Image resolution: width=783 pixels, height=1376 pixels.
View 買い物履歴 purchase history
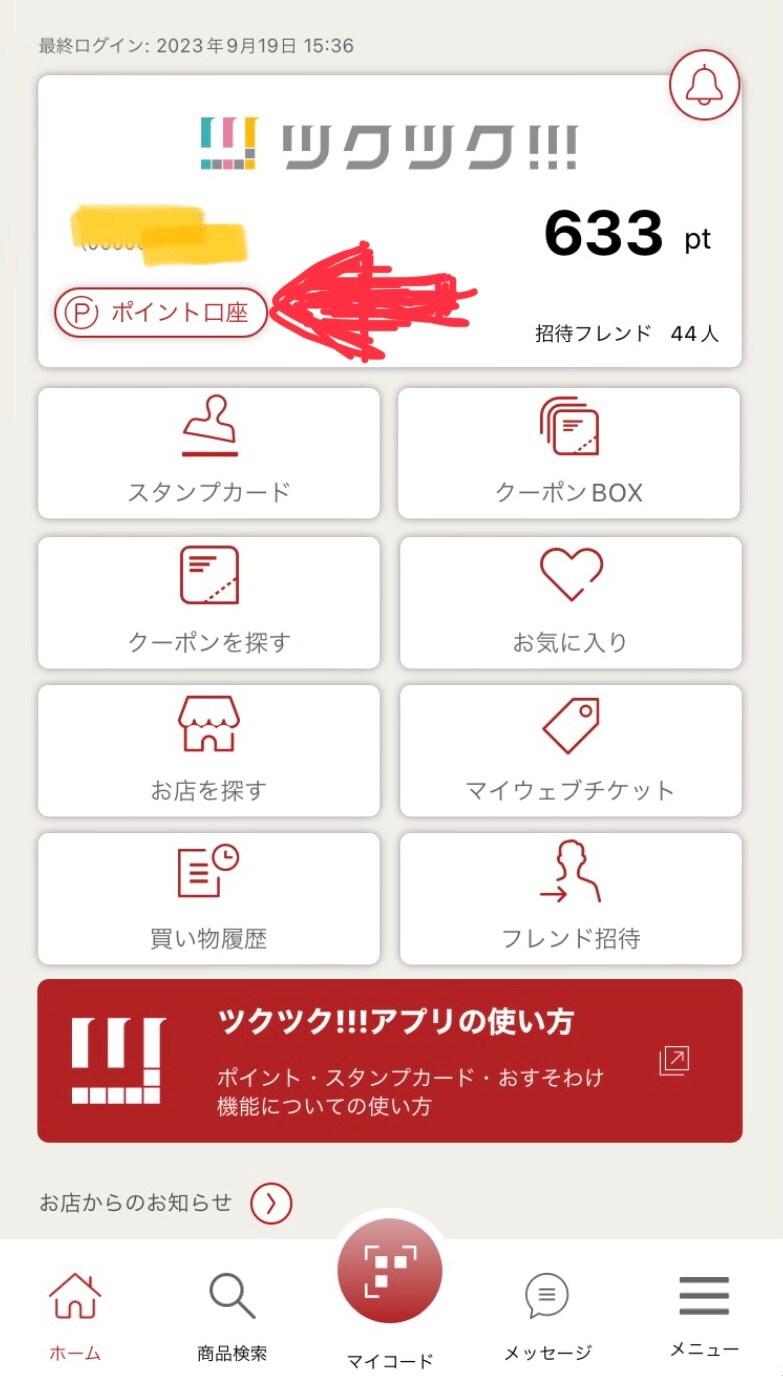pos(209,898)
